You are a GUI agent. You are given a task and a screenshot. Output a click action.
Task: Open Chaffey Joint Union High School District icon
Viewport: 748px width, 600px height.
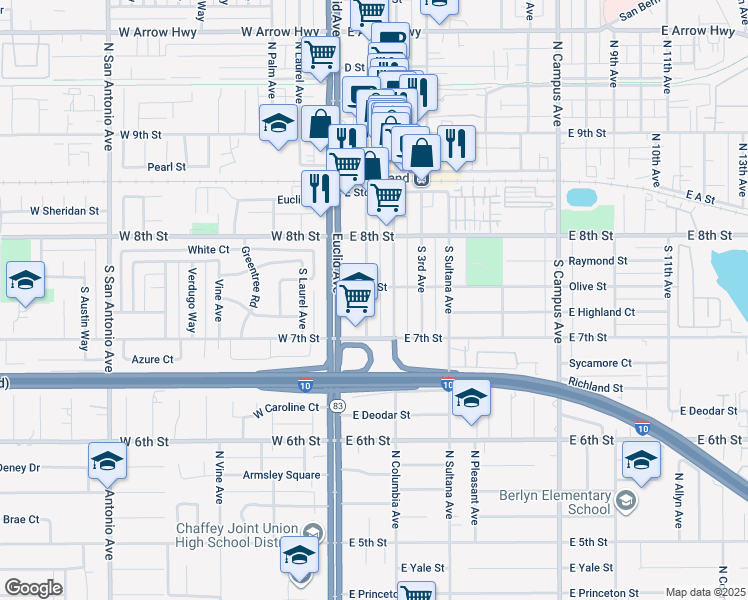coord(316,532)
